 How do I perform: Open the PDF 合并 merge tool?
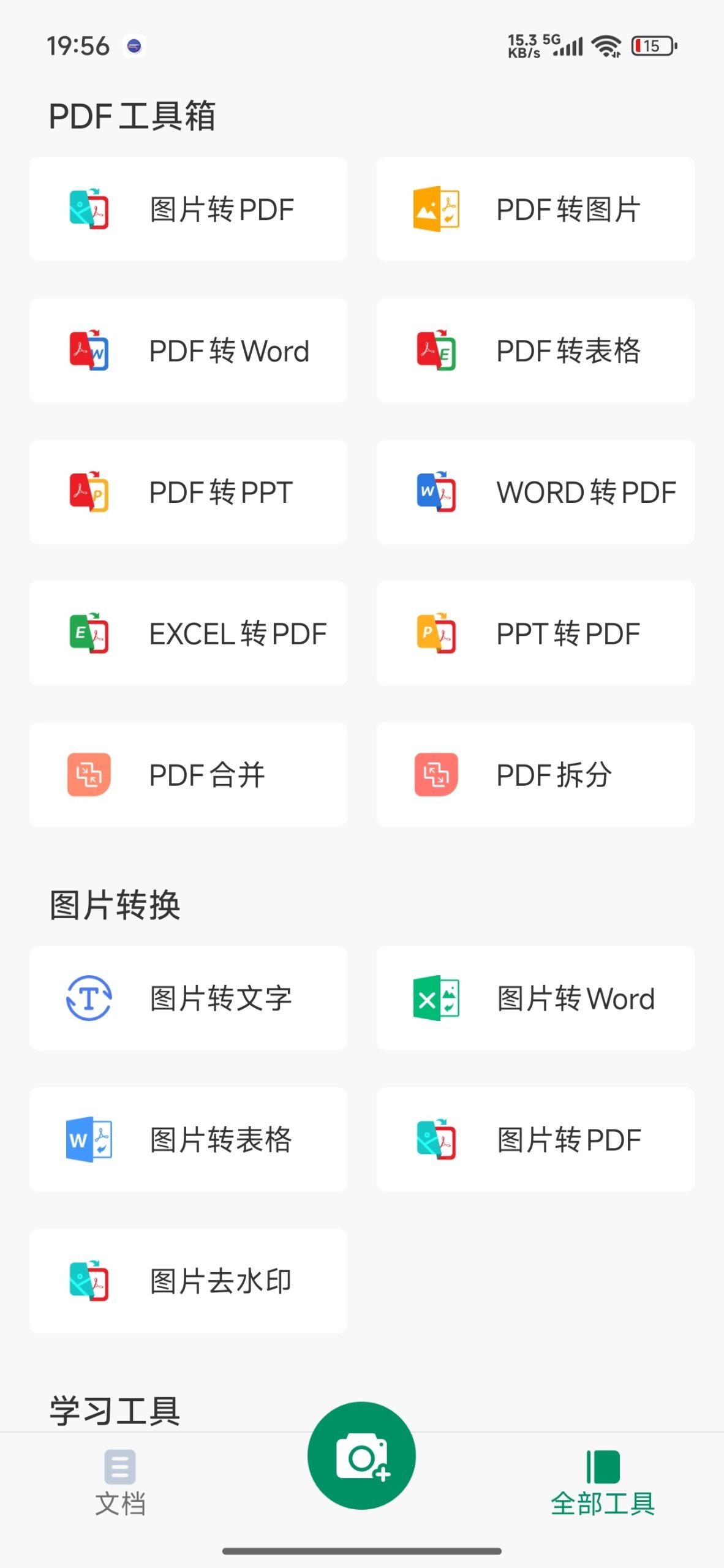coord(89,775)
